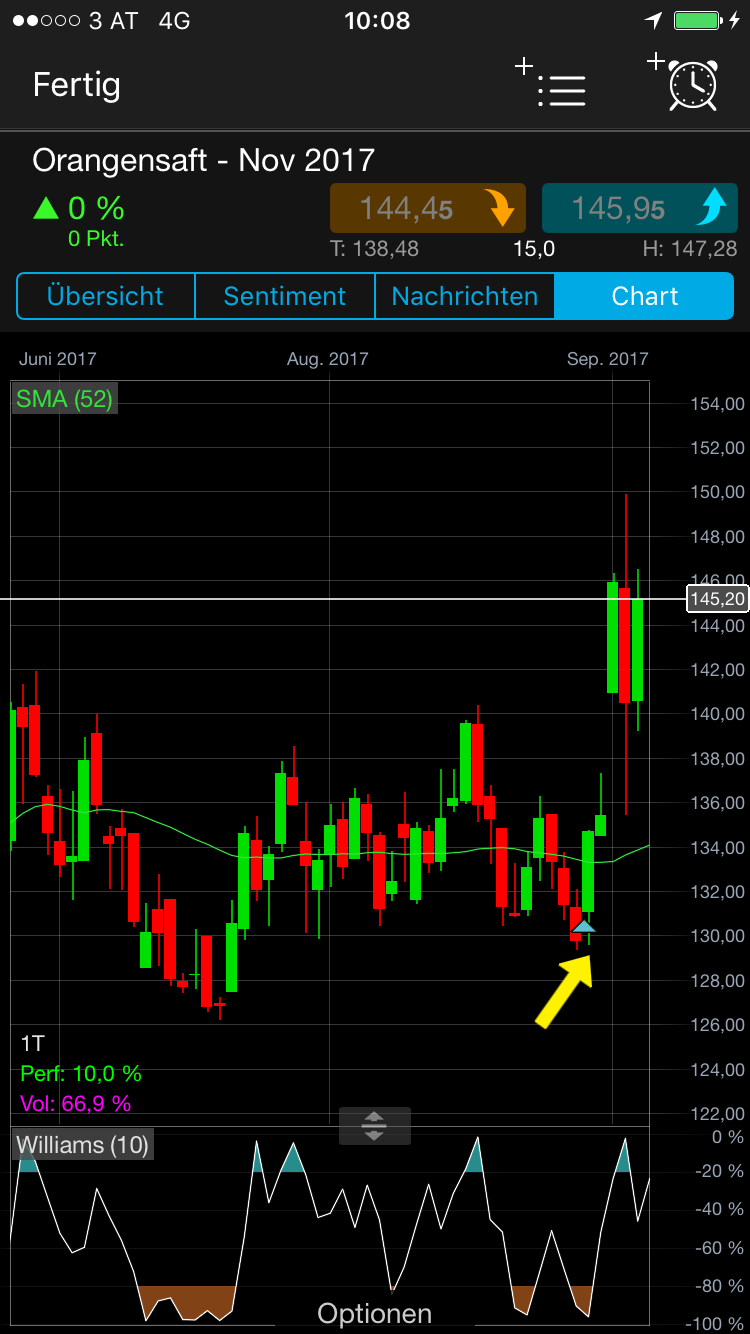Tap Fertig to close the view
Image resolution: width=750 pixels, height=1334 pixels.
point(76,85)
